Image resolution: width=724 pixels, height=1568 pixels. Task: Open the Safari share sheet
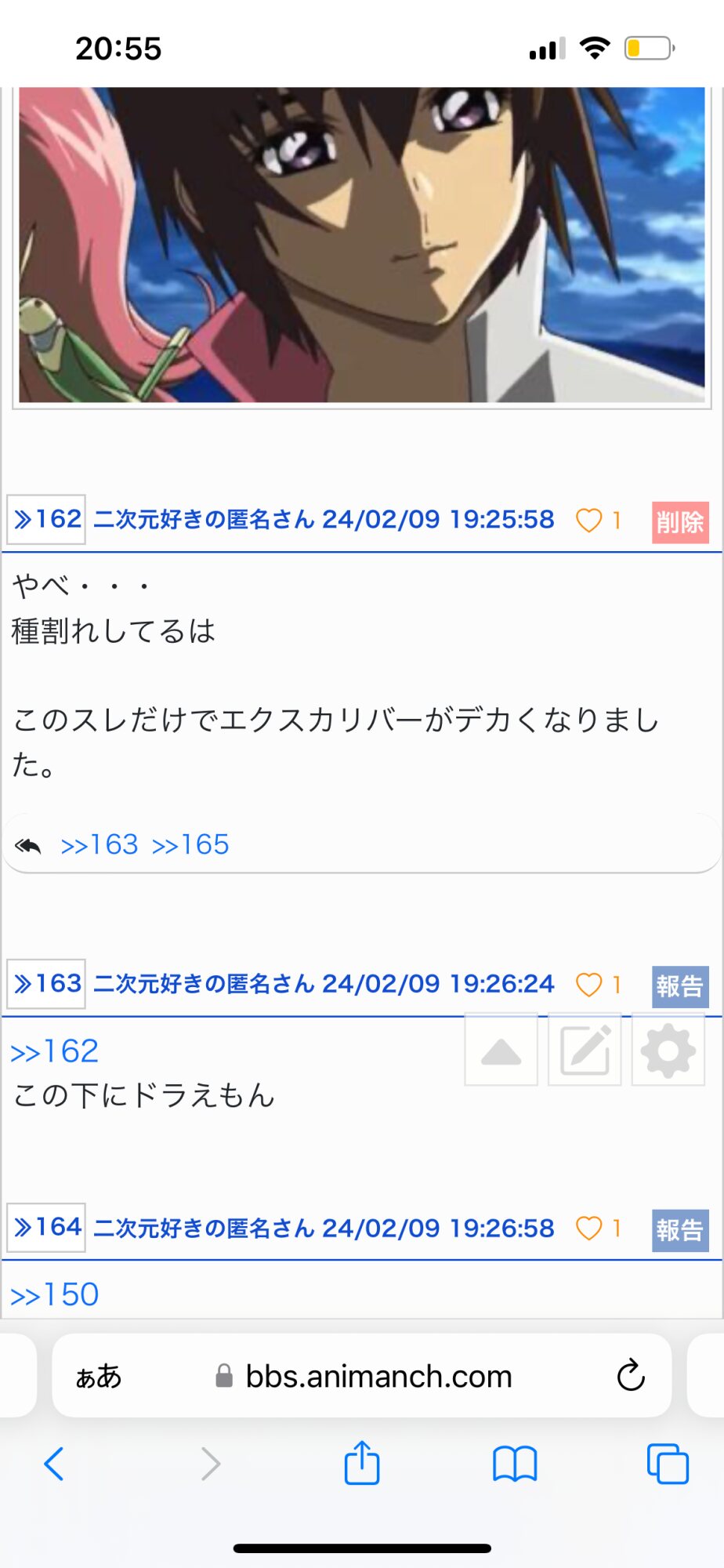click(362, 1463)
